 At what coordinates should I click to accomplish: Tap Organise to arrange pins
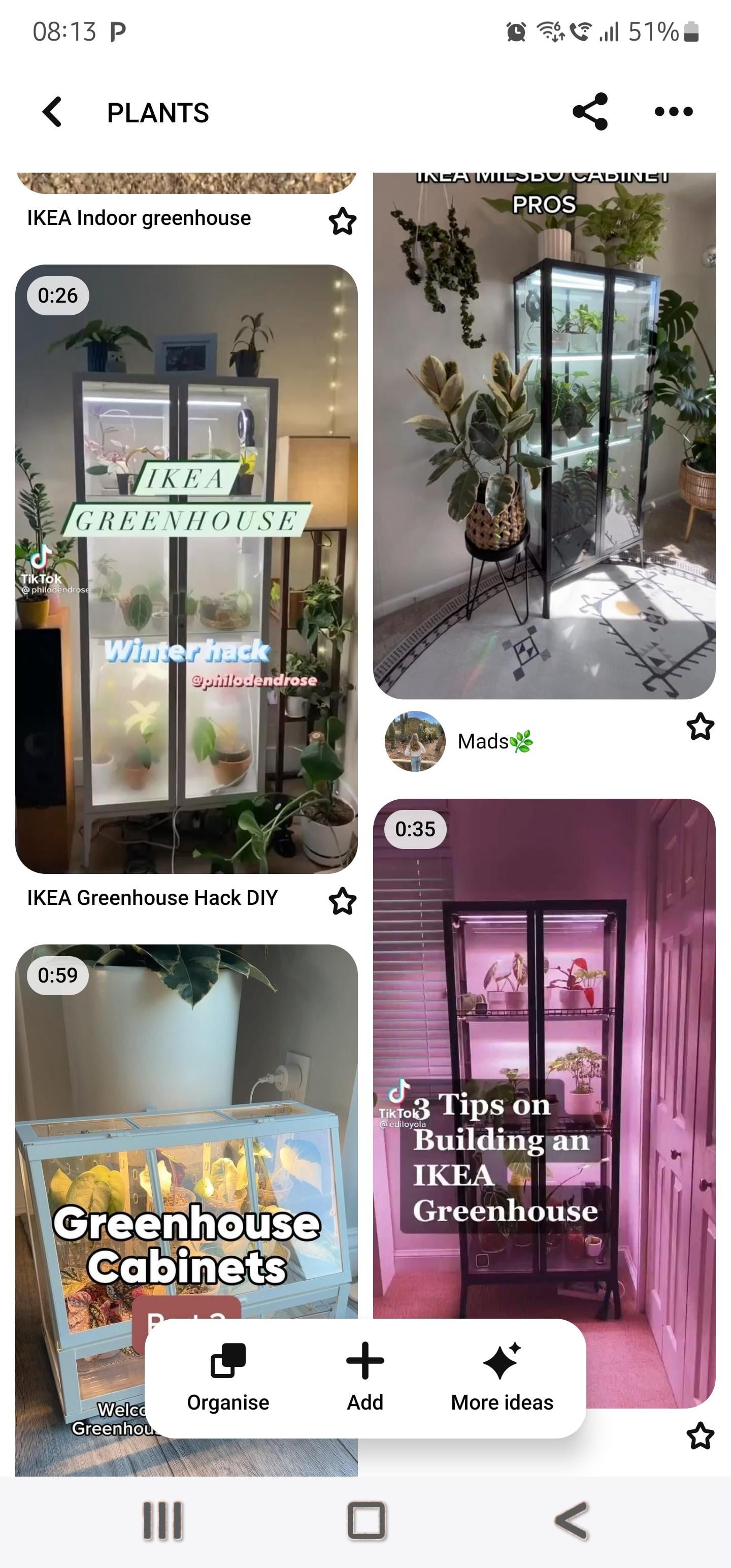click(228, 1378)
